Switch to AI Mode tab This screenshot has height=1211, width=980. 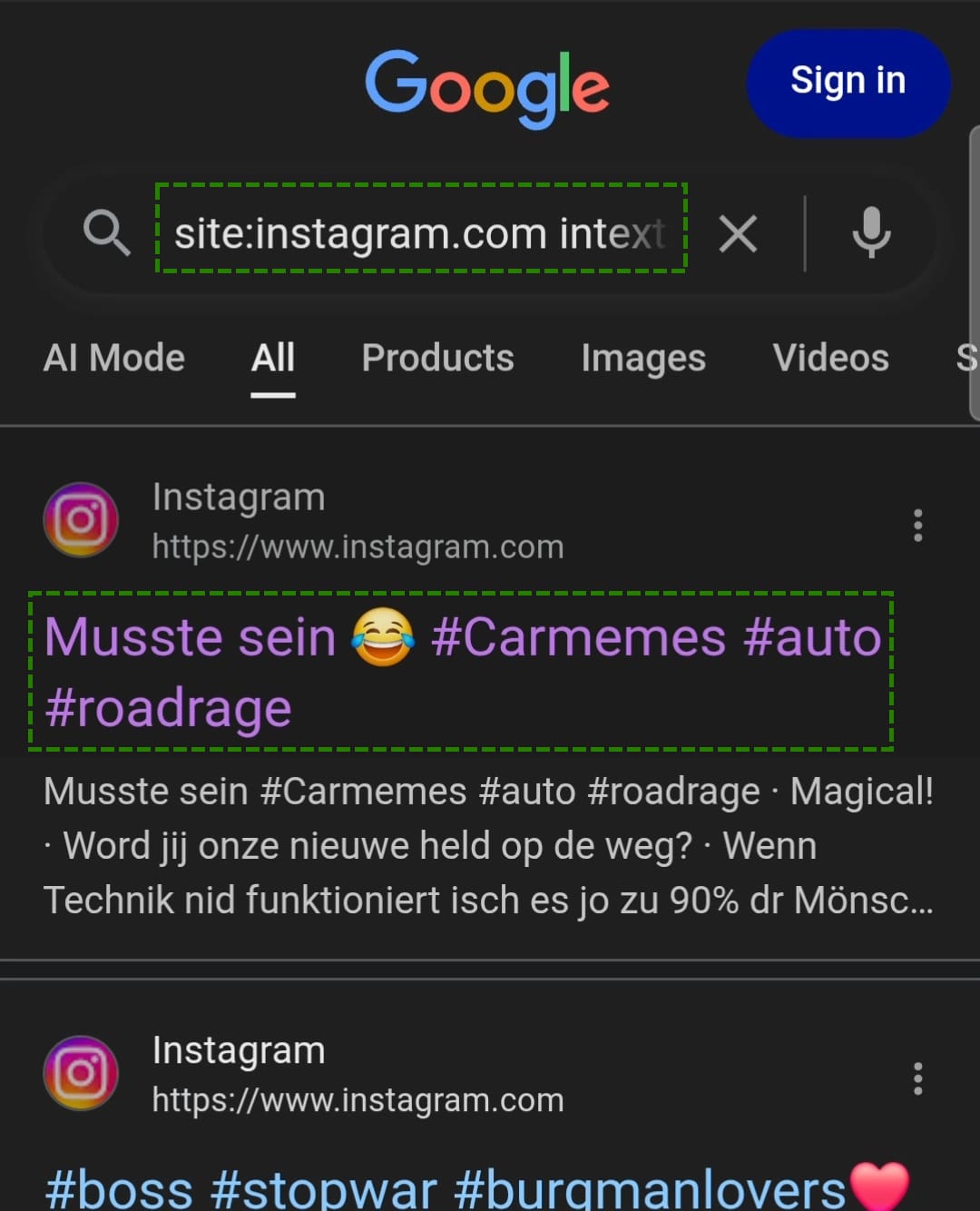[x=114, y=358]
